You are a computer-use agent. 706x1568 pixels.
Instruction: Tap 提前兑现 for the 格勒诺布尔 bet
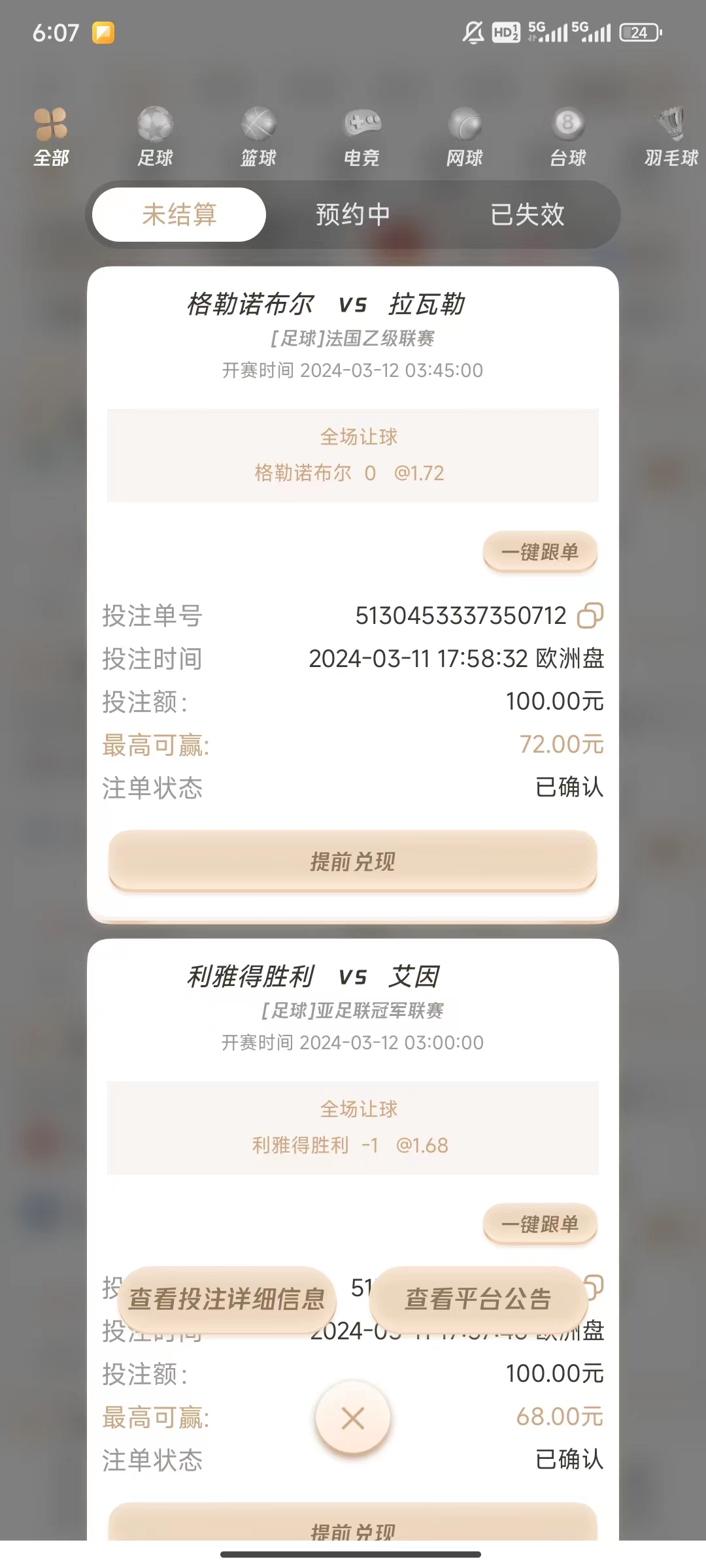353,861
